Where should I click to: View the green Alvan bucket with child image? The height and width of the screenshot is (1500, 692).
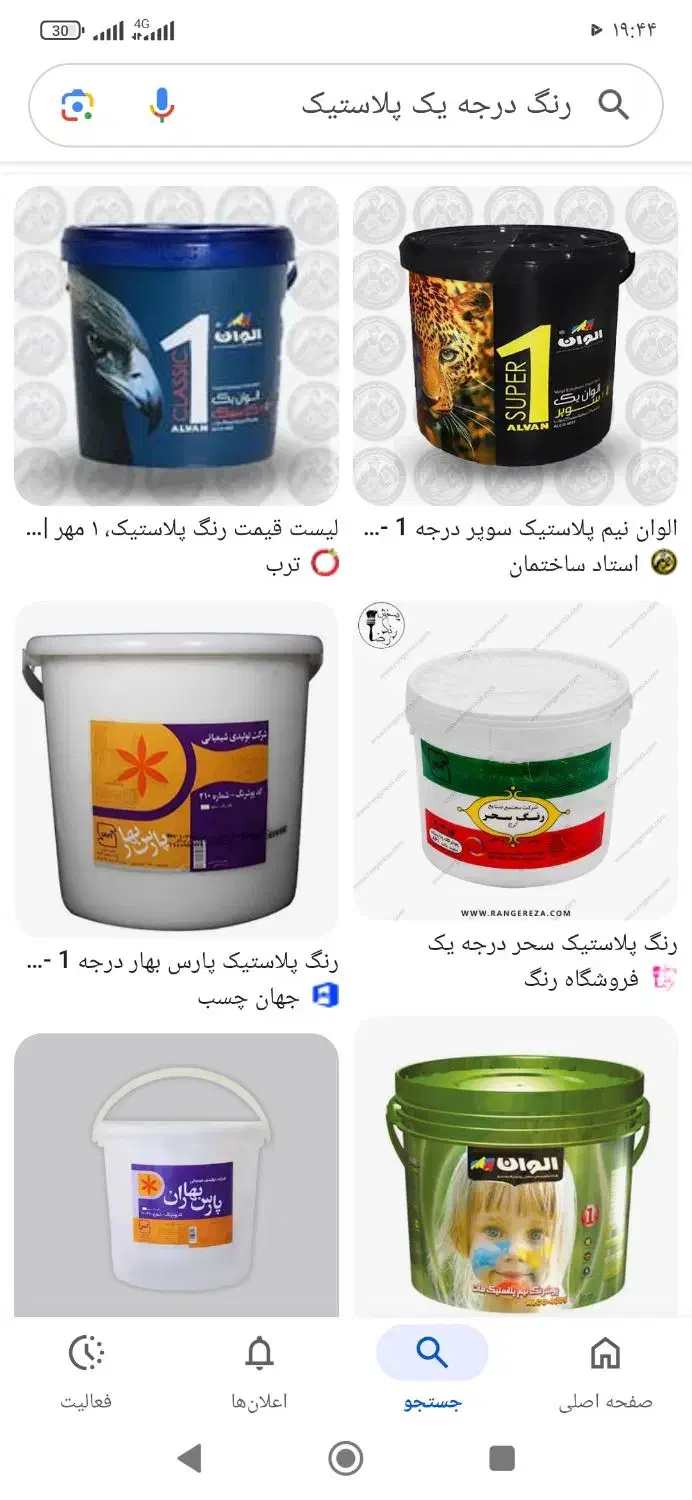(x=515, y=1175)
